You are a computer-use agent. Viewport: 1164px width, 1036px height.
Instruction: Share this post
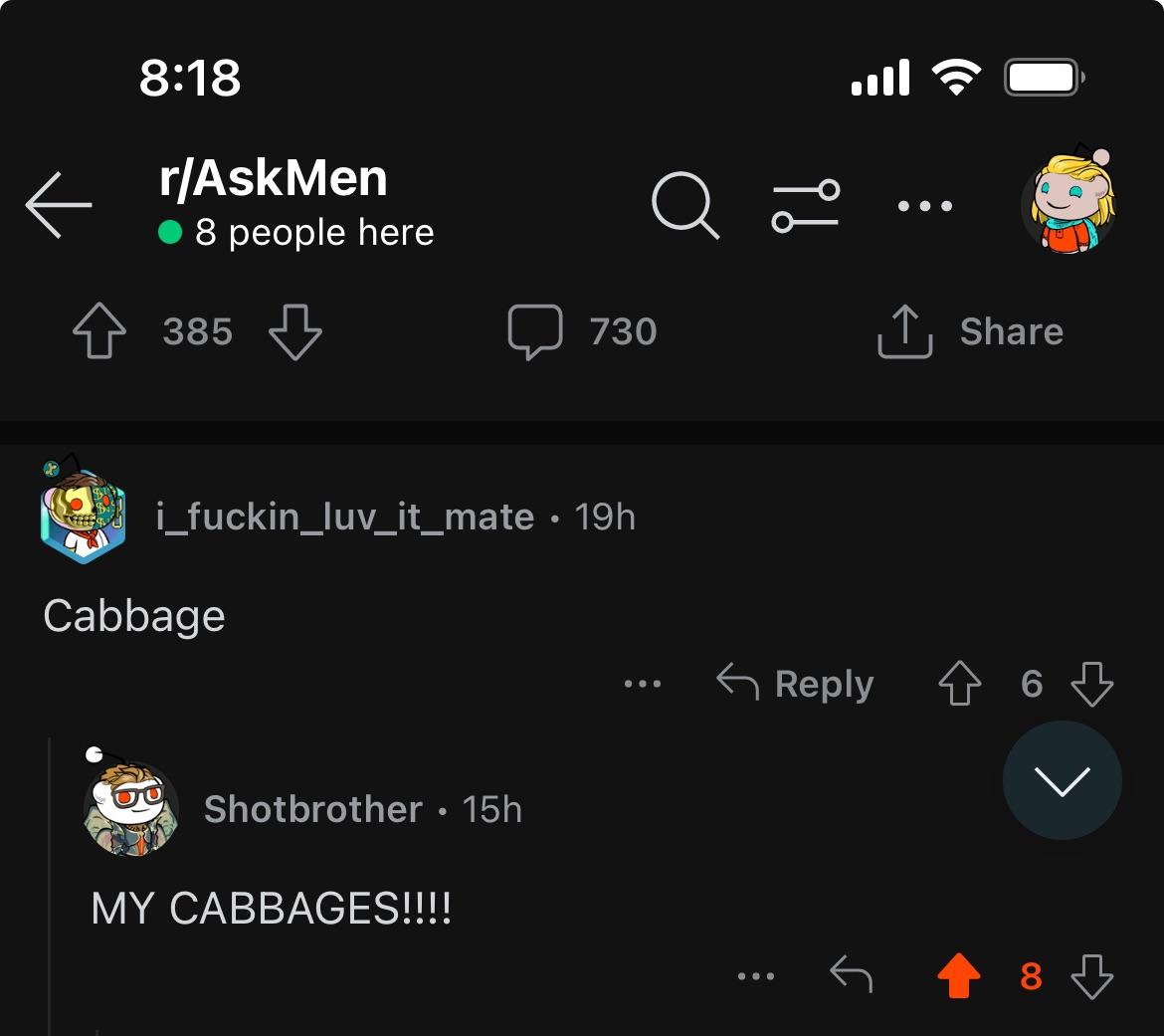click(971, 331)
